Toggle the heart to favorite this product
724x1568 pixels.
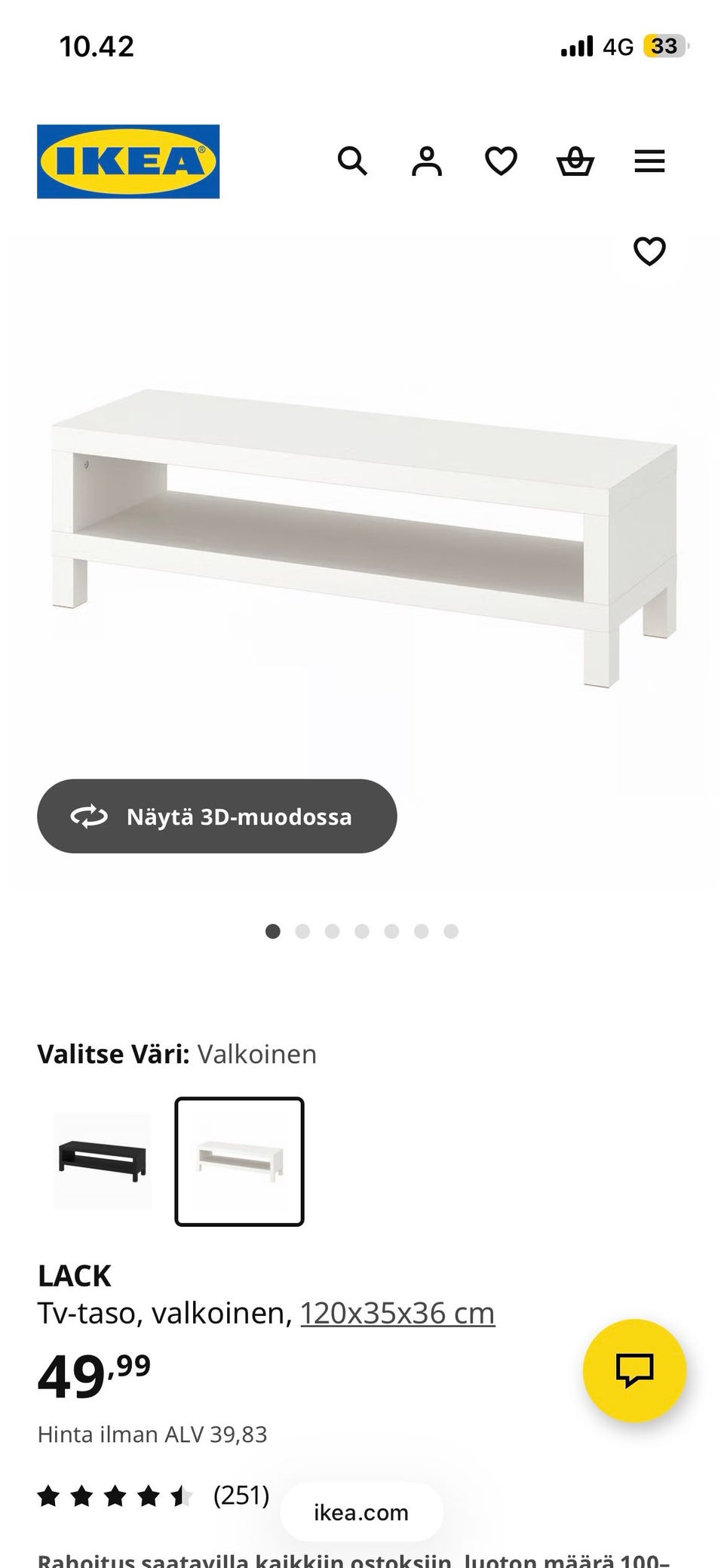pos(649,252)
